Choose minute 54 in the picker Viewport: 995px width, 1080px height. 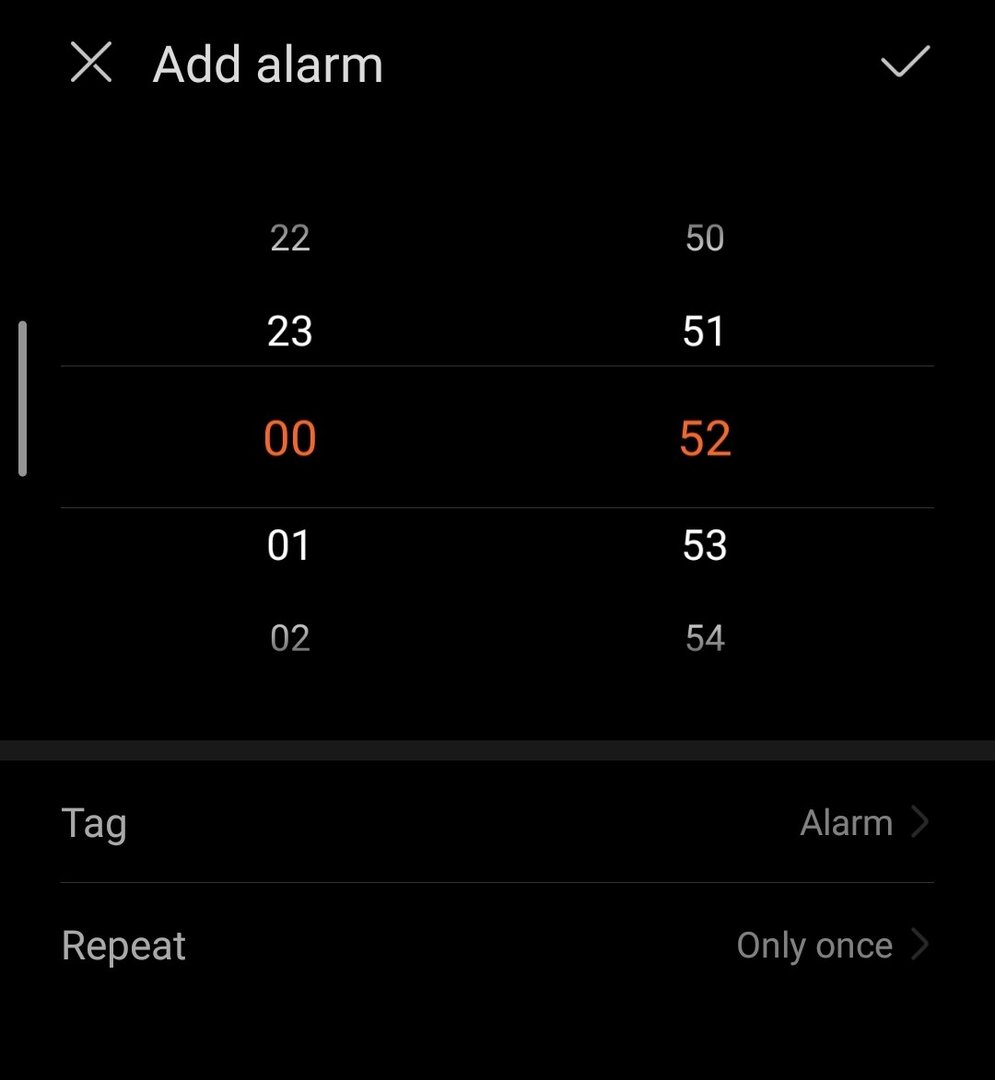(704, 638)
